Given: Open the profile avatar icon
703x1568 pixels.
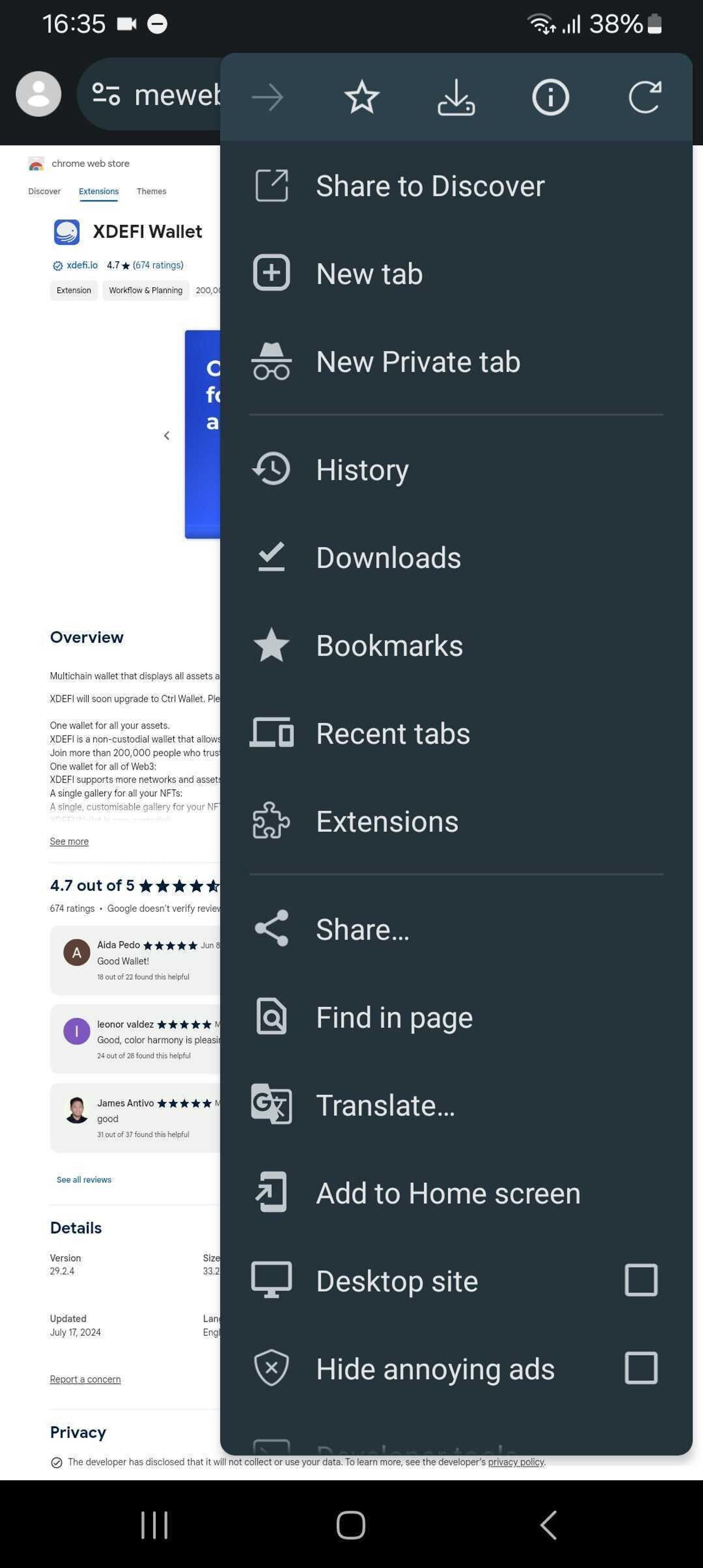Looking at the screenshot, I should (x=38, y=94).
